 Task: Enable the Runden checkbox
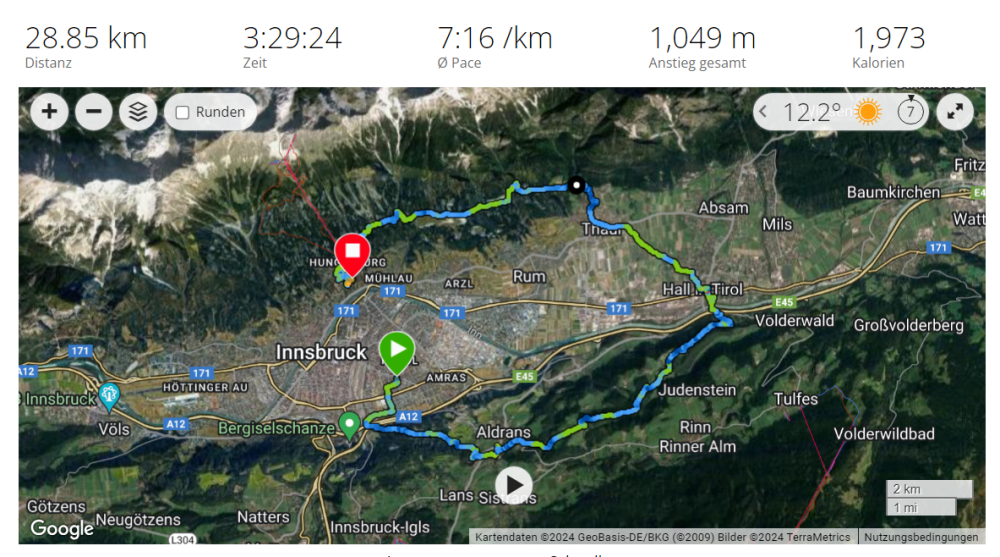[182, 113]
